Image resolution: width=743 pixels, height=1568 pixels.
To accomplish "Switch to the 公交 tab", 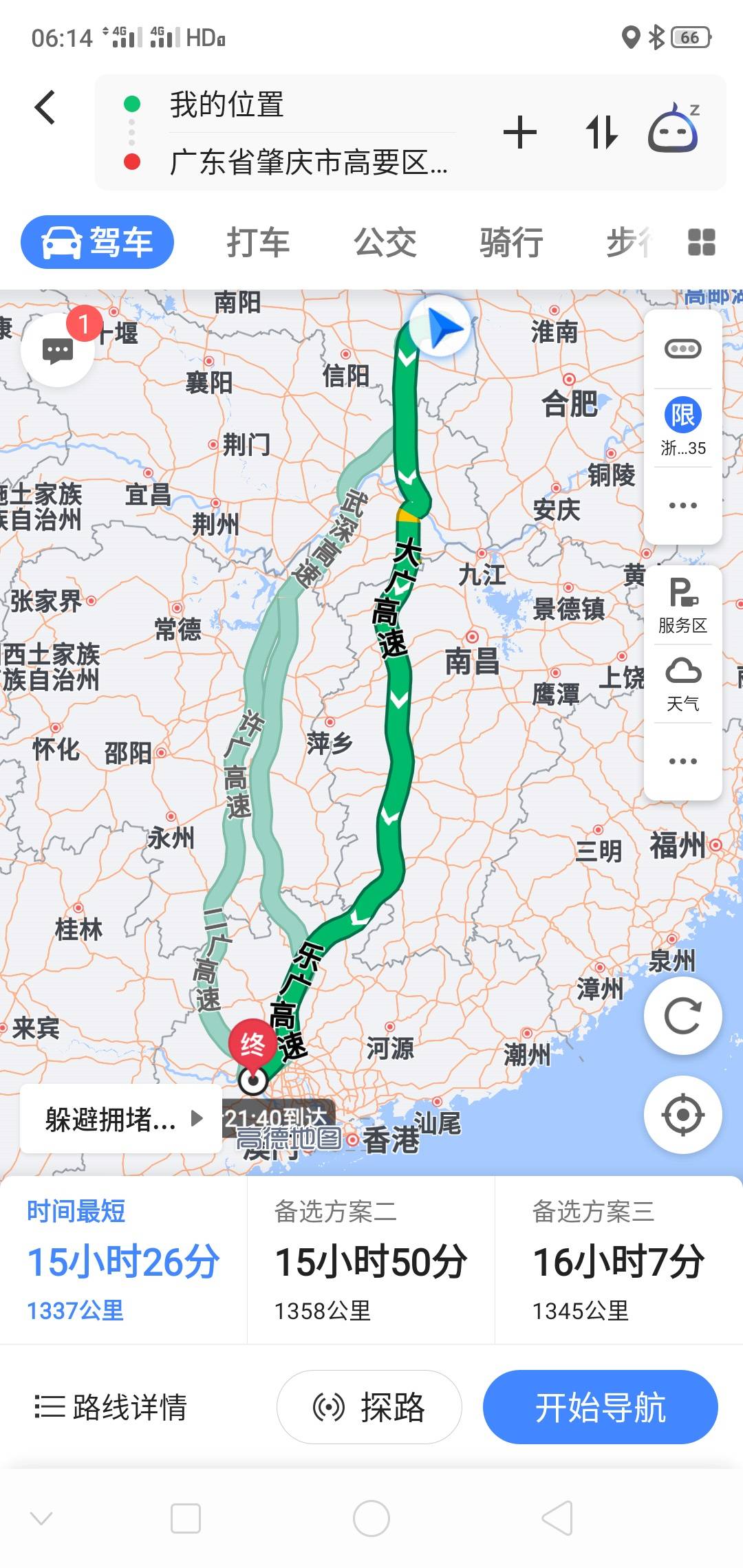I will point(385,243).
